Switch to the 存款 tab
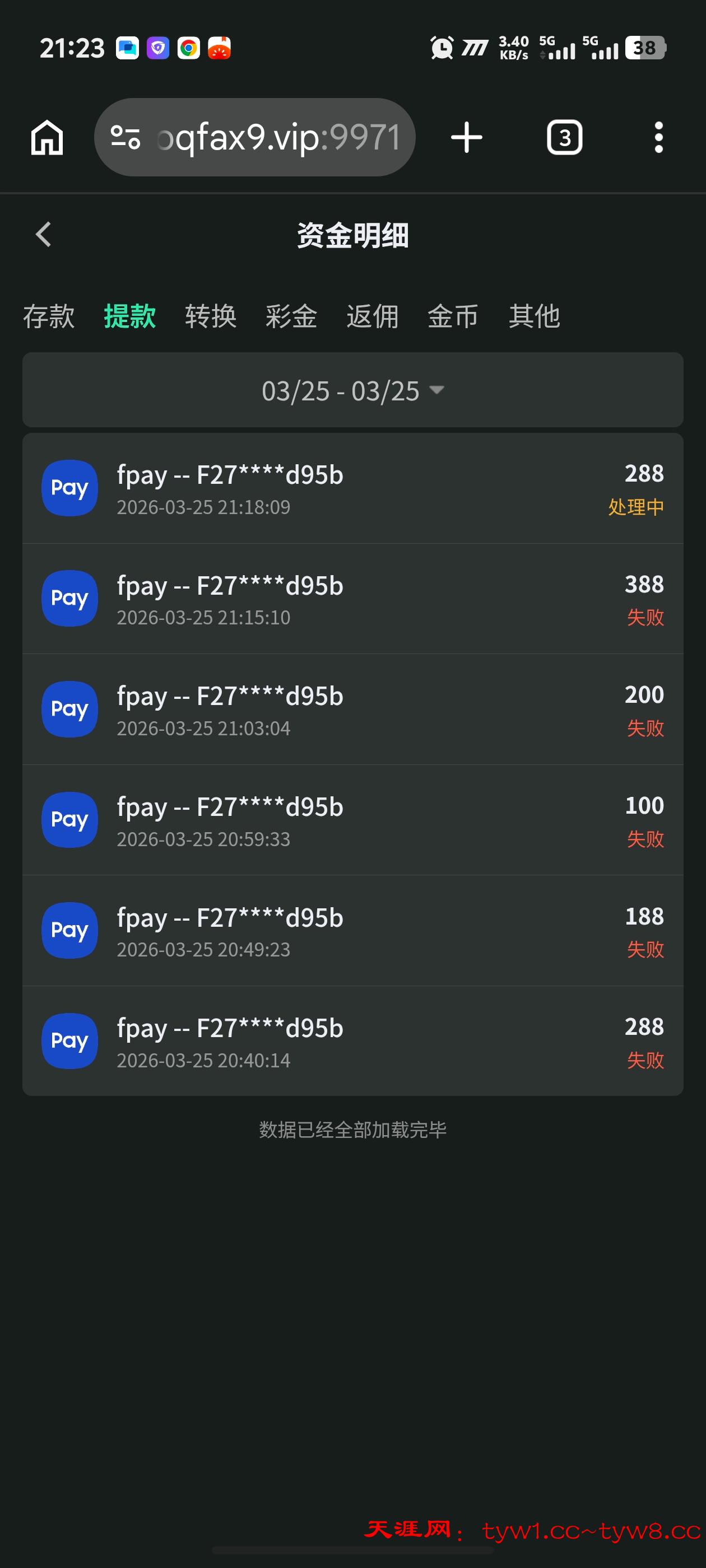Image resolution: width=706 pixels, height=1568 pixels. [x=49, y=316]
